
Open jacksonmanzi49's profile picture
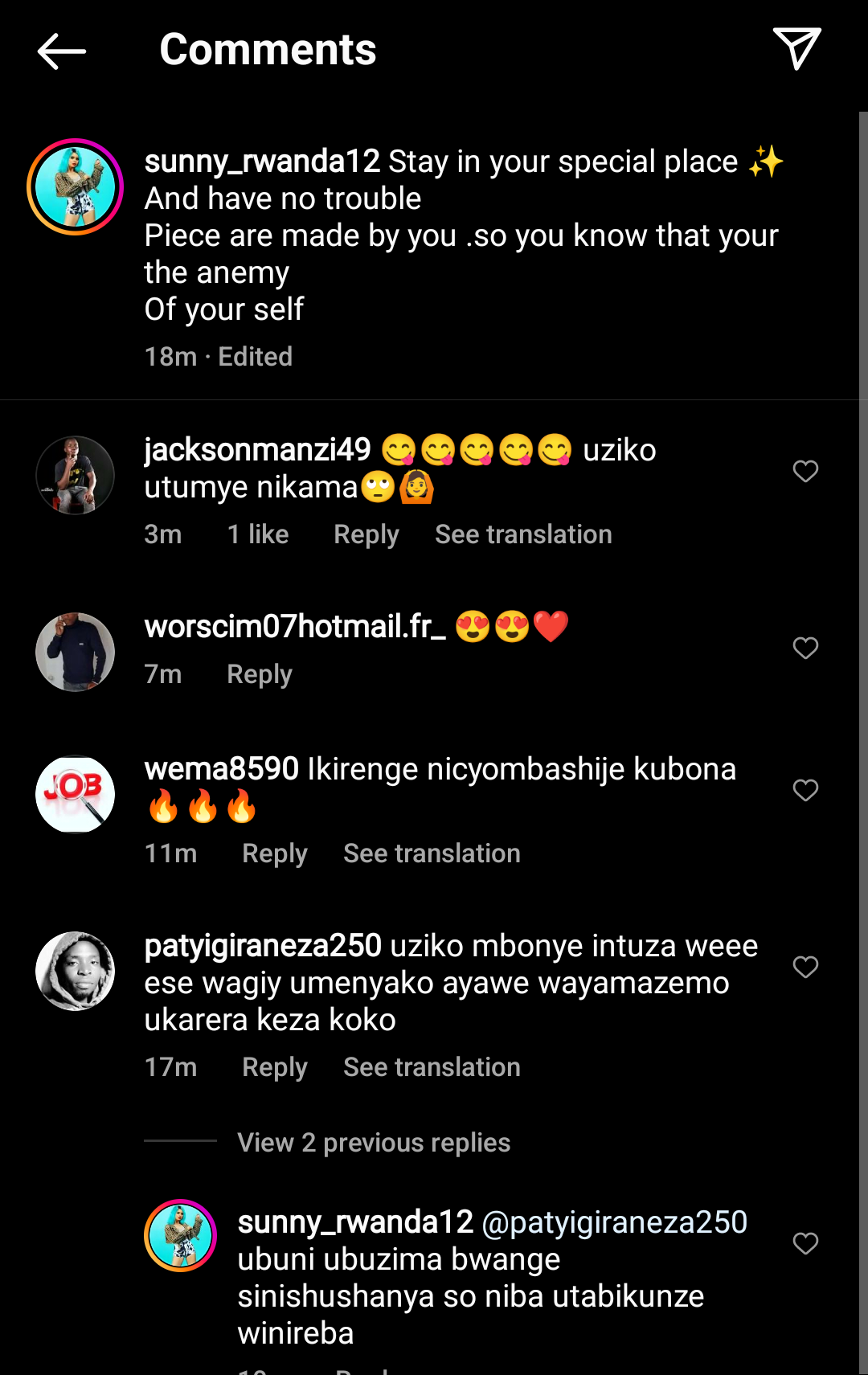click(76, 475)
